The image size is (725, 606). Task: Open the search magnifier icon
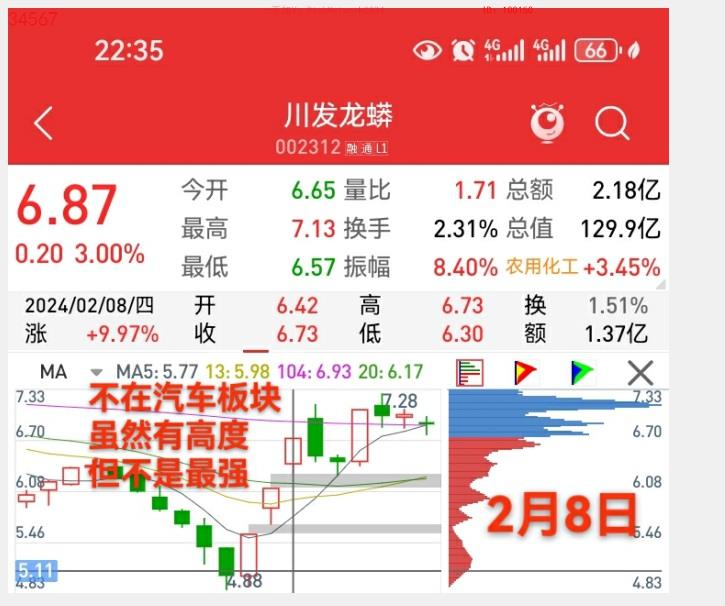click(x=612, y=124)
